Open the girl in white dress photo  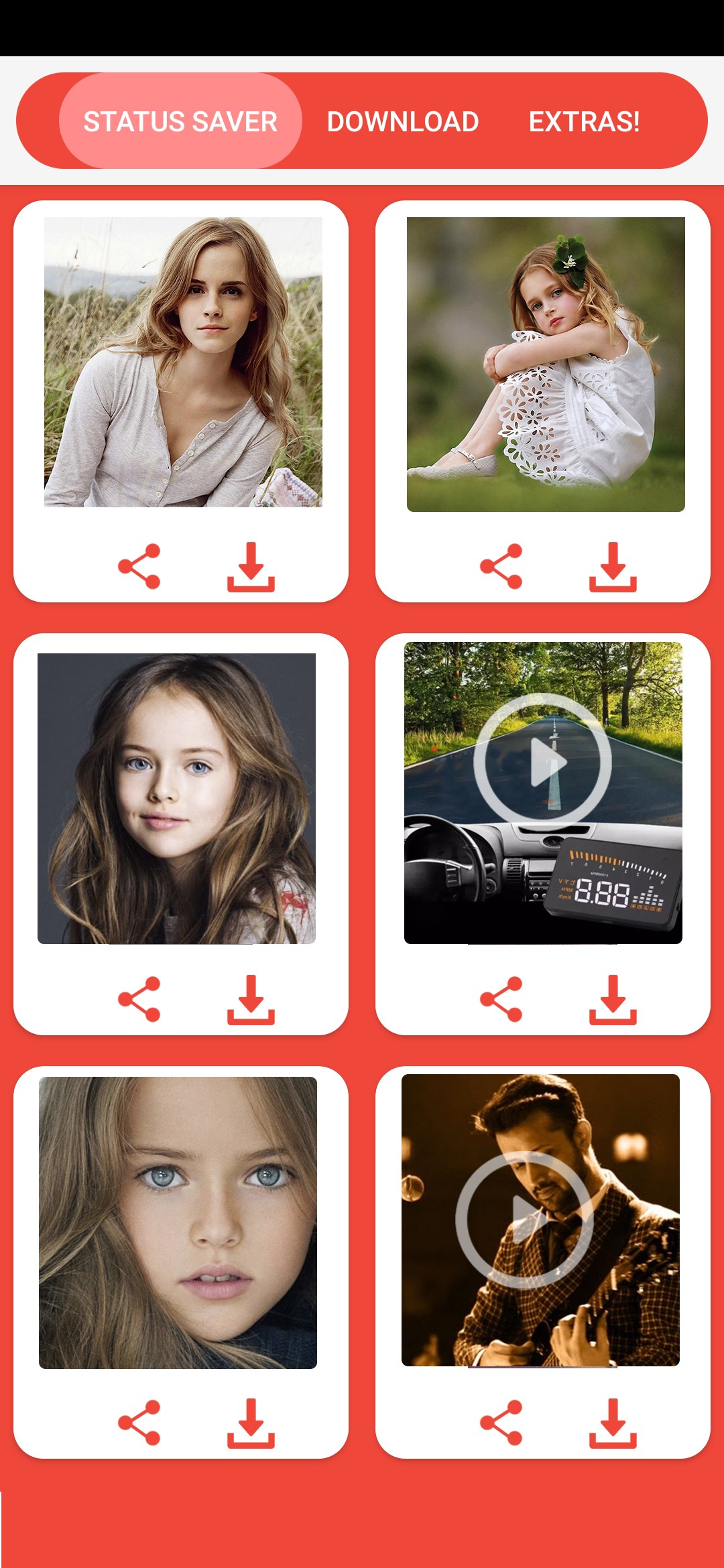[x=546, y=365]
